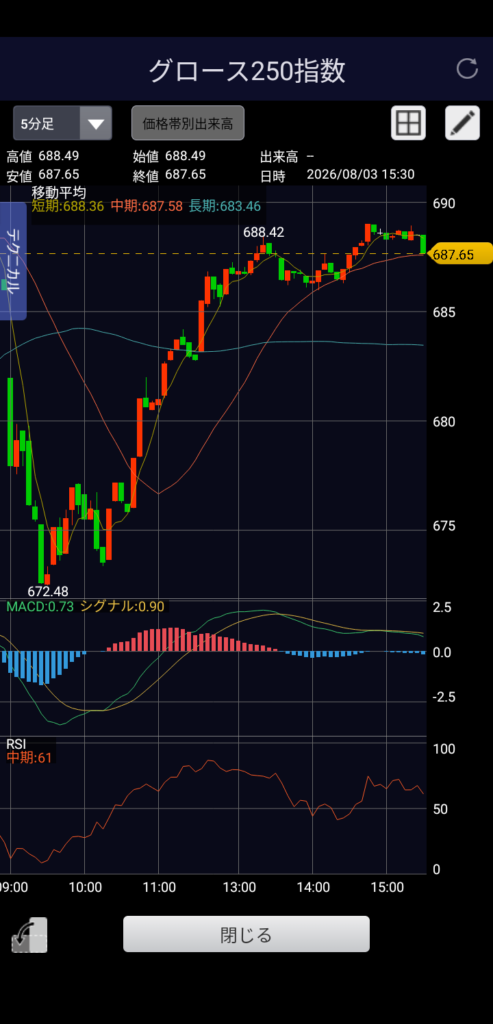Open the 5分足 timeframe dropdown

[63, 123]
